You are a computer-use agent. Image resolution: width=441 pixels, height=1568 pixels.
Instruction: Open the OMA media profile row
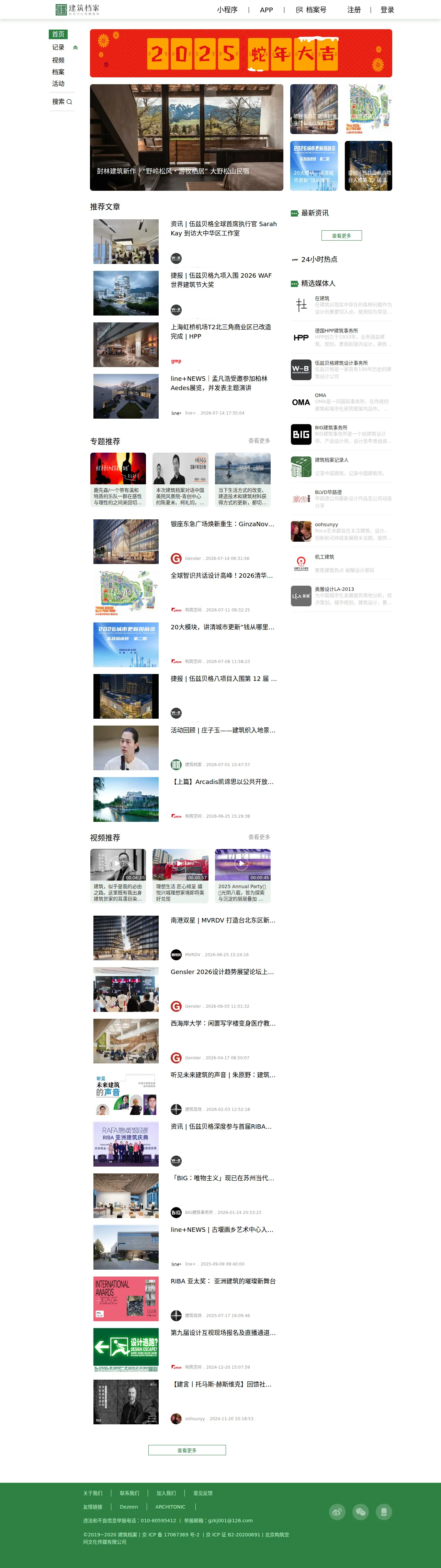341,402
